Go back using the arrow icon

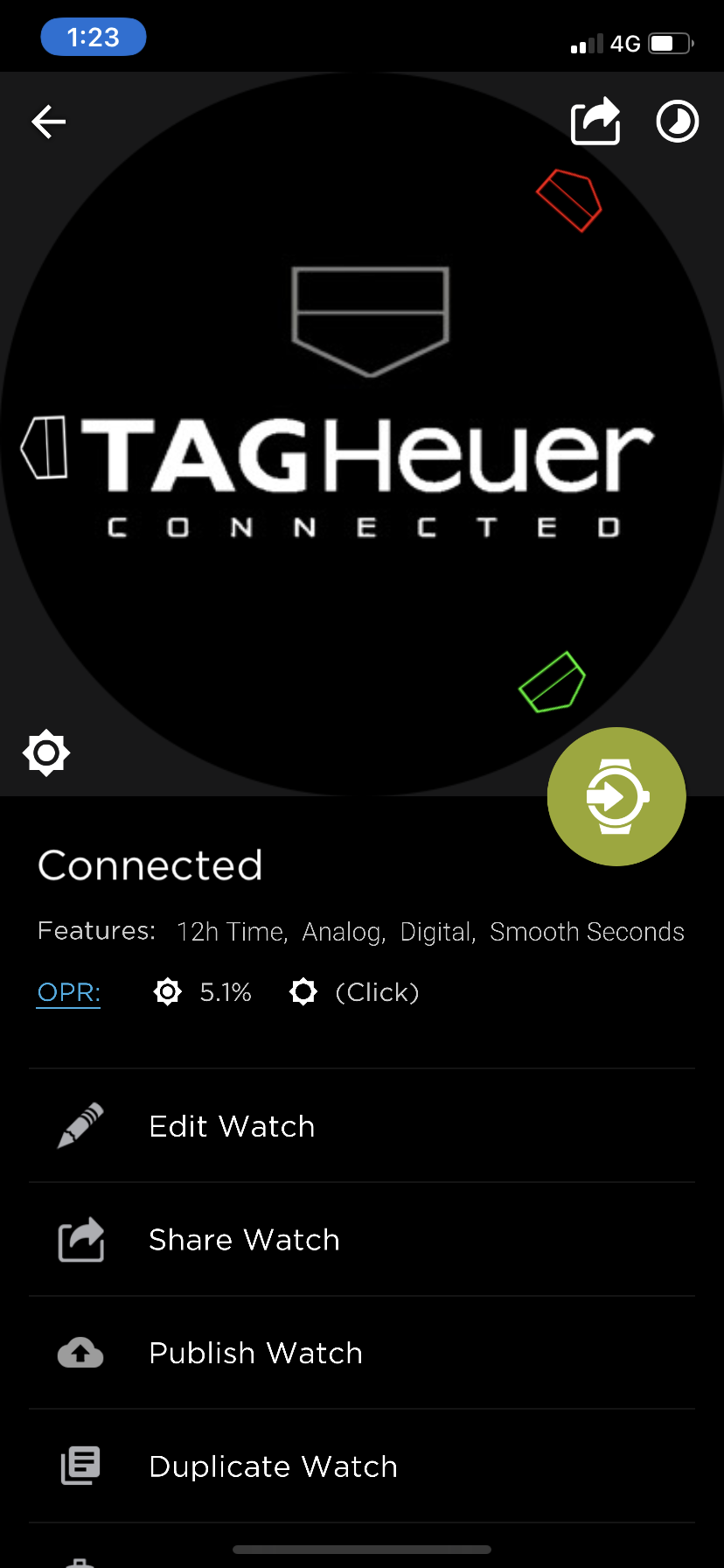click(x=49, y=122)
